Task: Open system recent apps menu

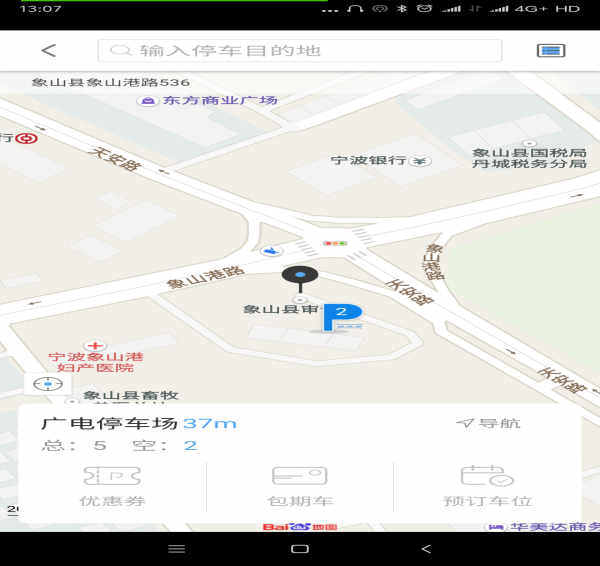Action: [176, 549]
